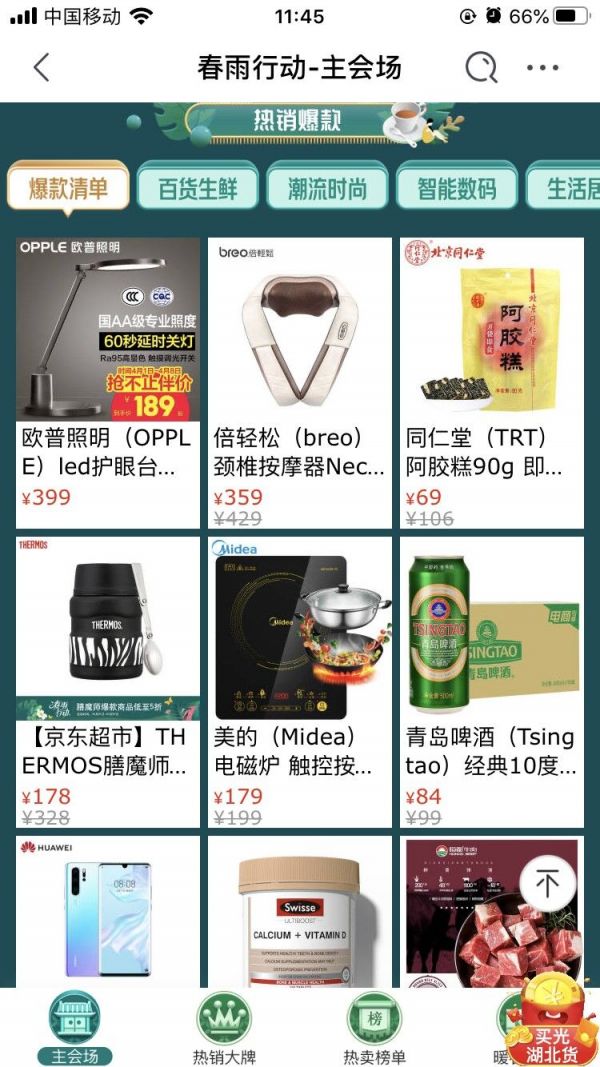Switch to the 智能数码 tab
The width and height of the screenshot is (600, 1067).
pyautogui.click(x=456, y=188)
